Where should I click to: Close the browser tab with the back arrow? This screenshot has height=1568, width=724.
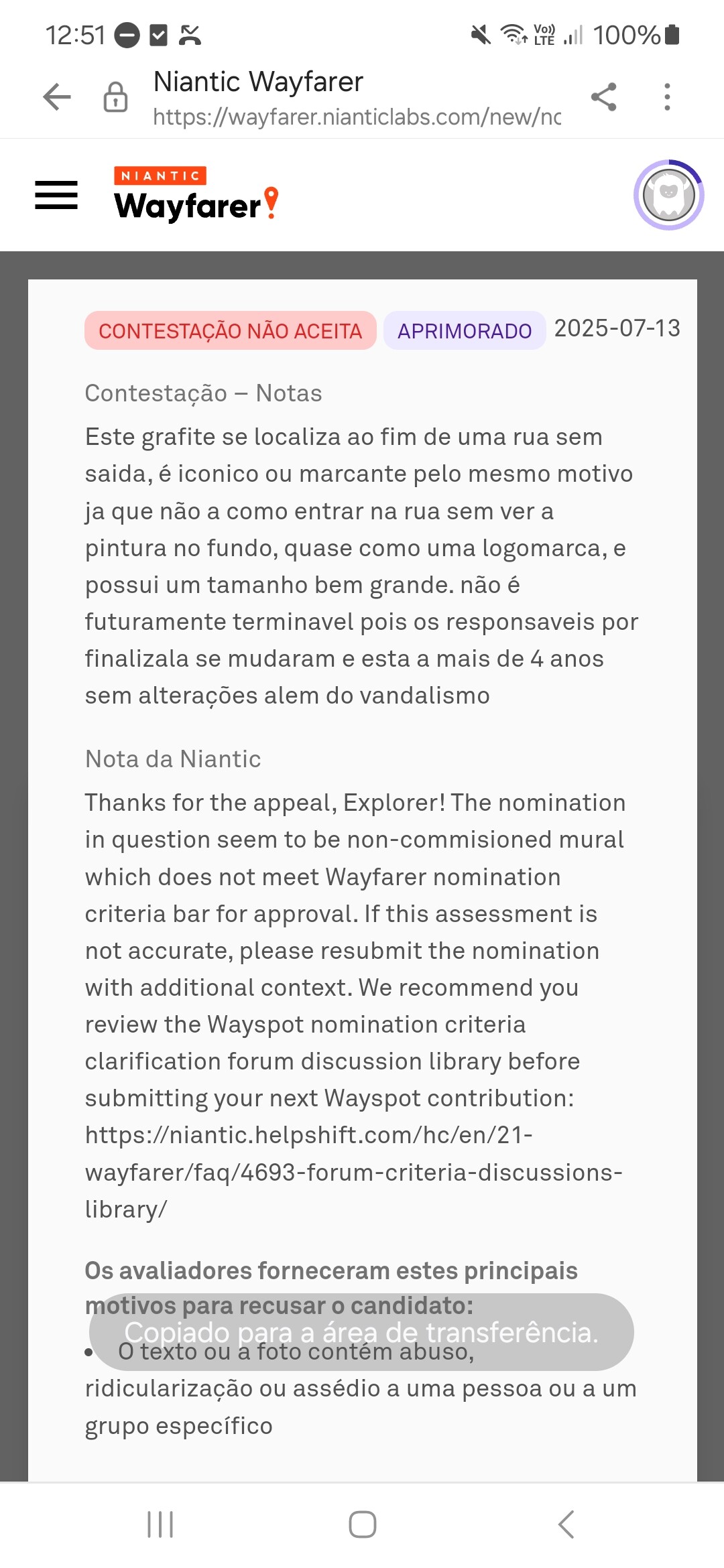click(57, 97)
